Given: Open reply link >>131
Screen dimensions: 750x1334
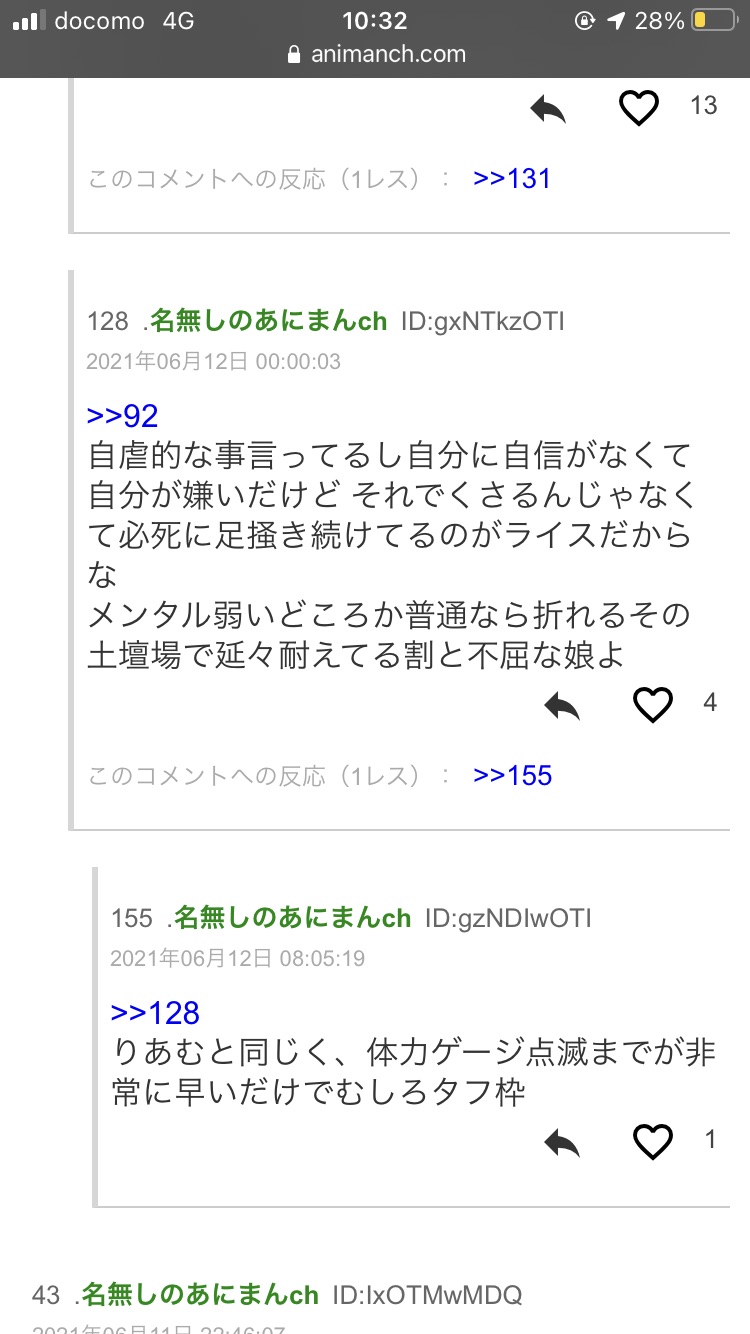Looking at the screenshot, I should coord(512,179).
